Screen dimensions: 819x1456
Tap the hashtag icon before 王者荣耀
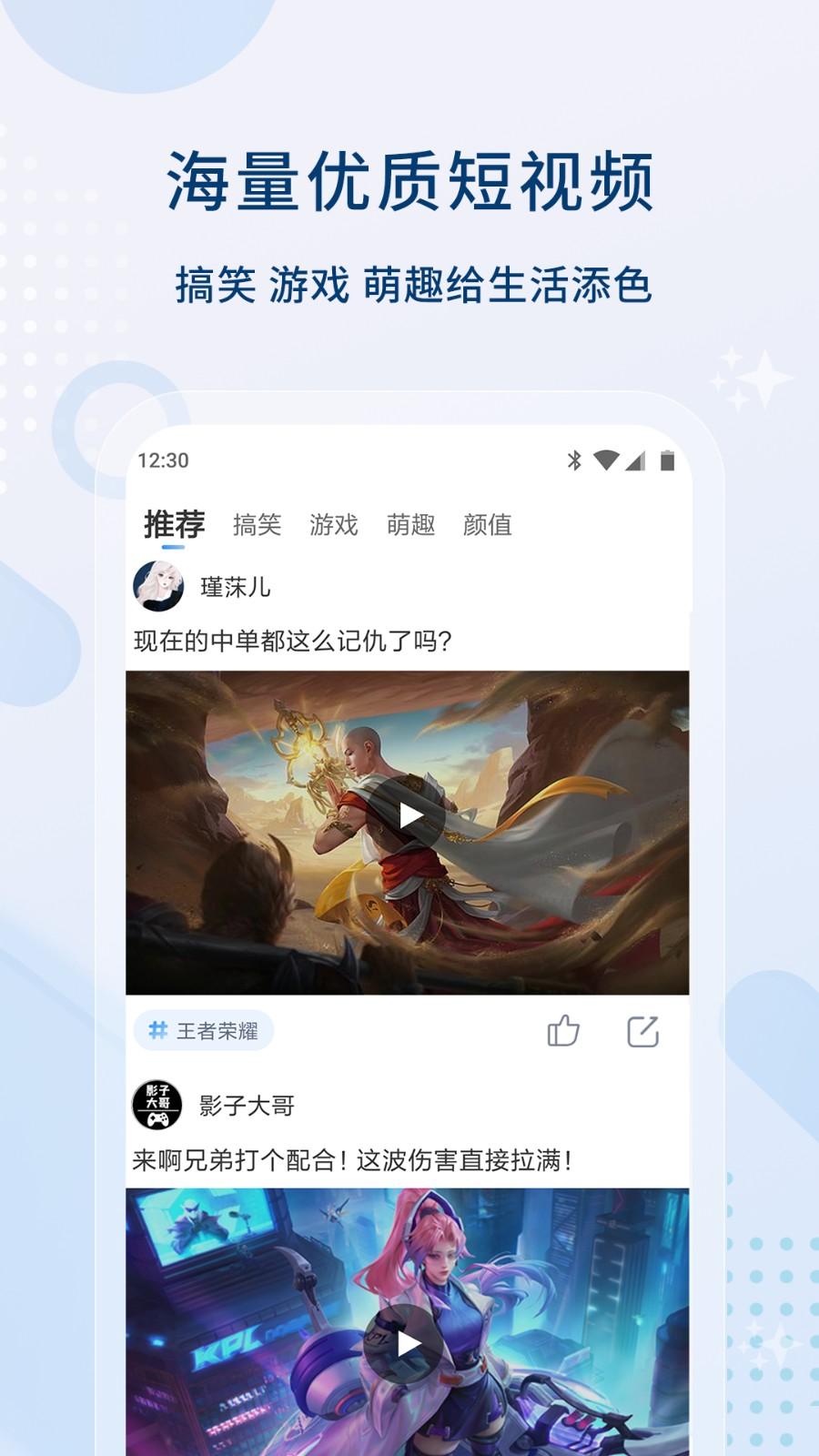click(157, 1030)
